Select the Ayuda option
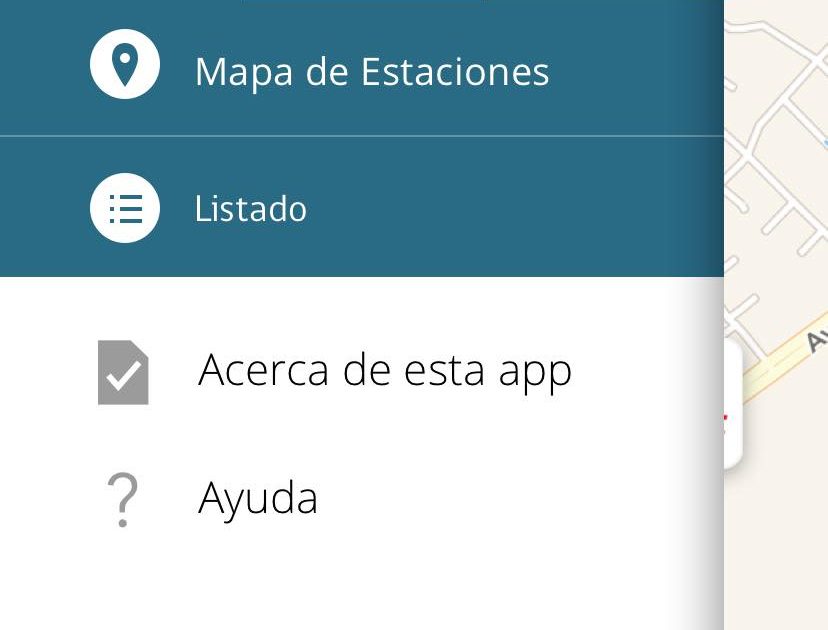828x630 pixels. (258, 498)
